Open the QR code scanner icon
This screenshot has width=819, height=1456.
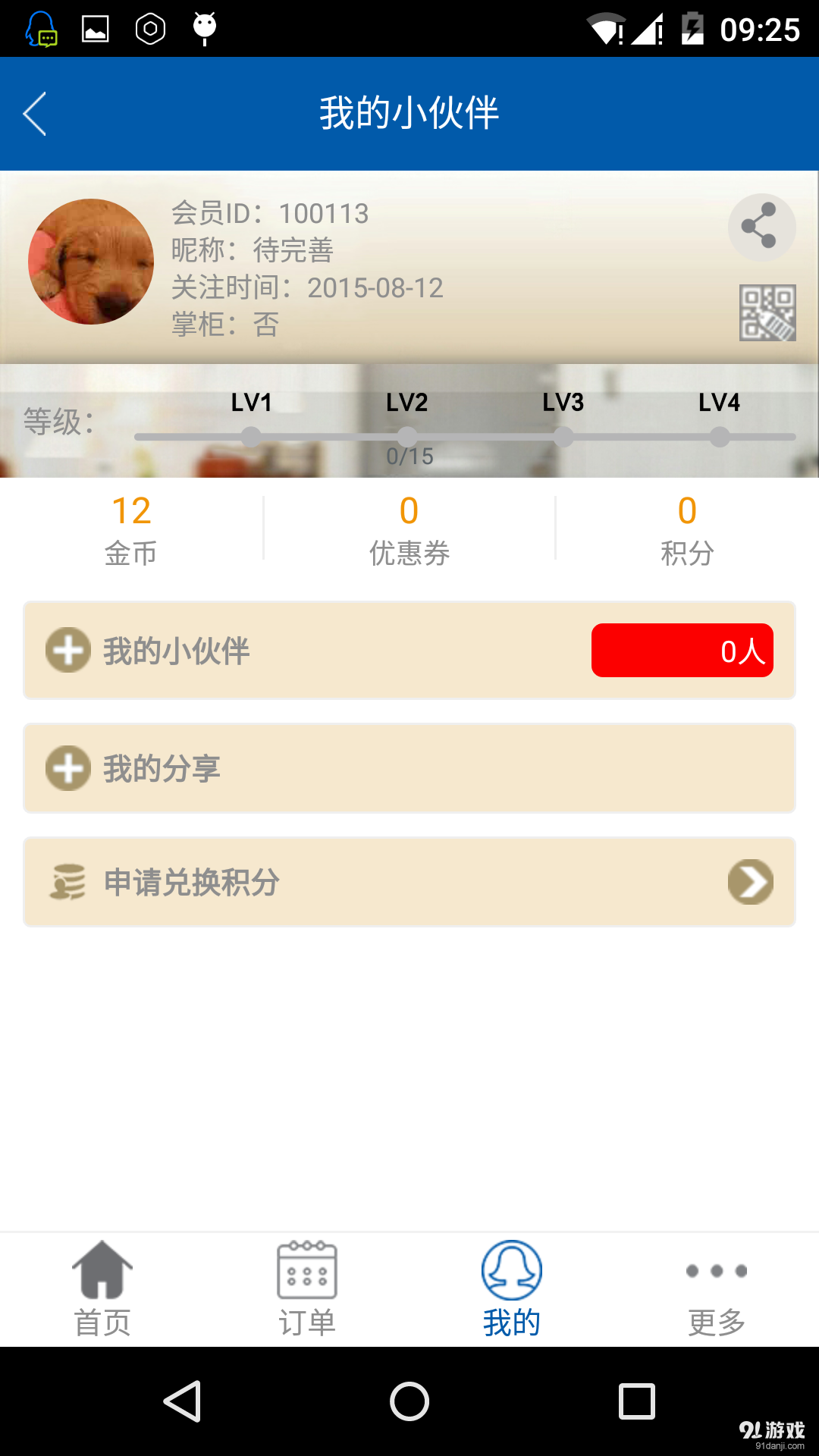pyautogui.click(x=768, y=312)
